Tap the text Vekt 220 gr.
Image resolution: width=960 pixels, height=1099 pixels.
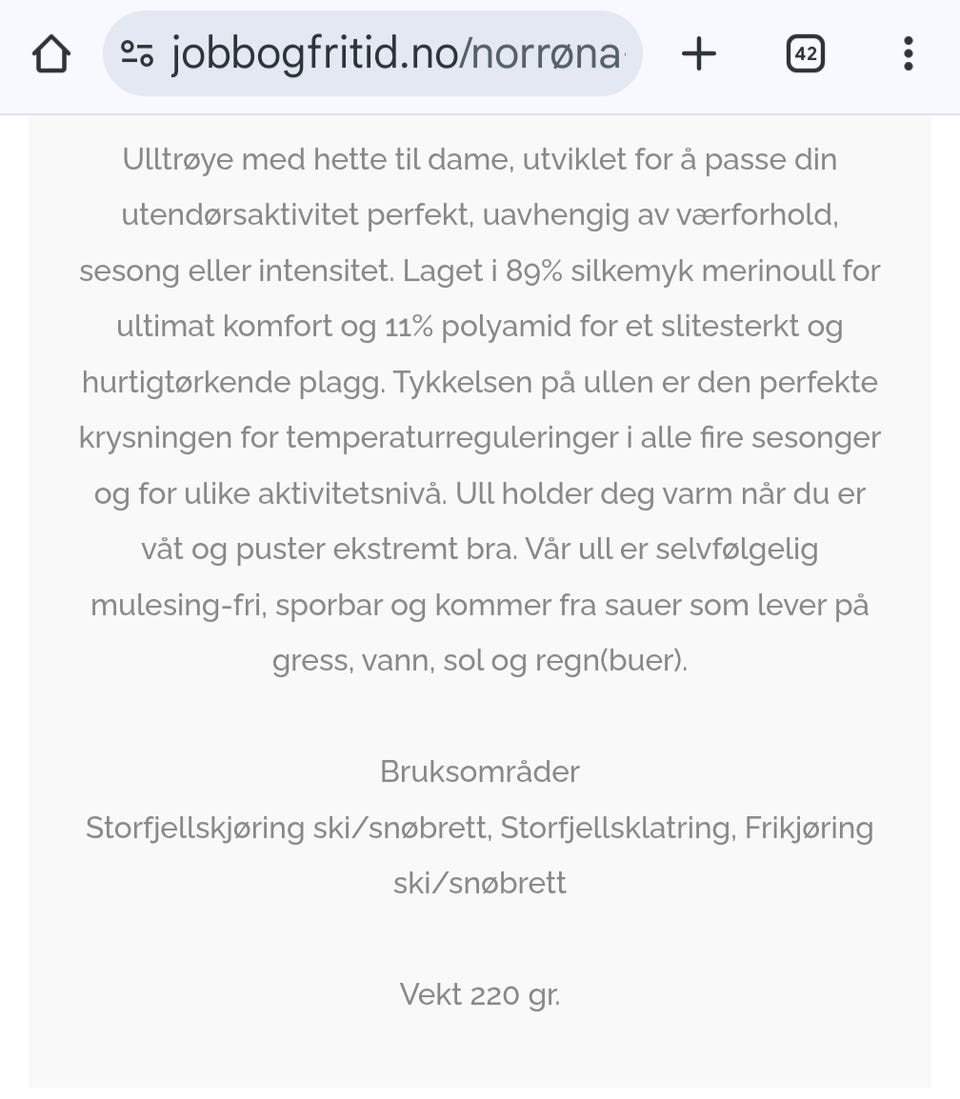[479, 994]
